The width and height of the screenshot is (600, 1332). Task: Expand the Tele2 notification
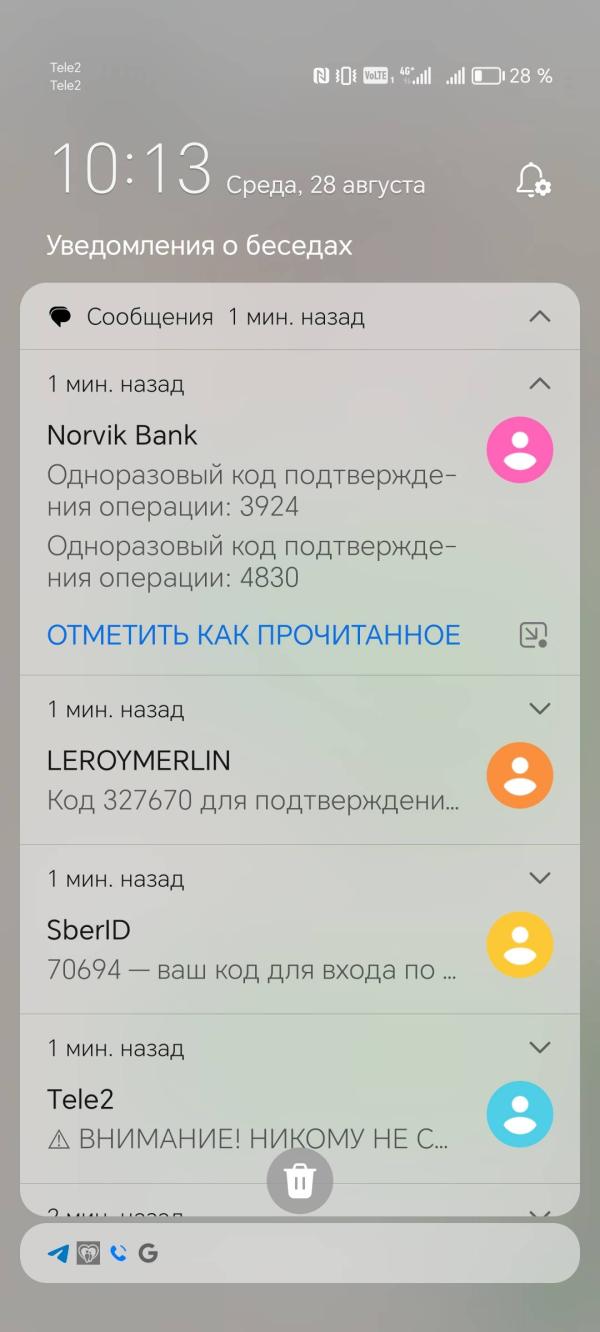(x=539, y=1048)
